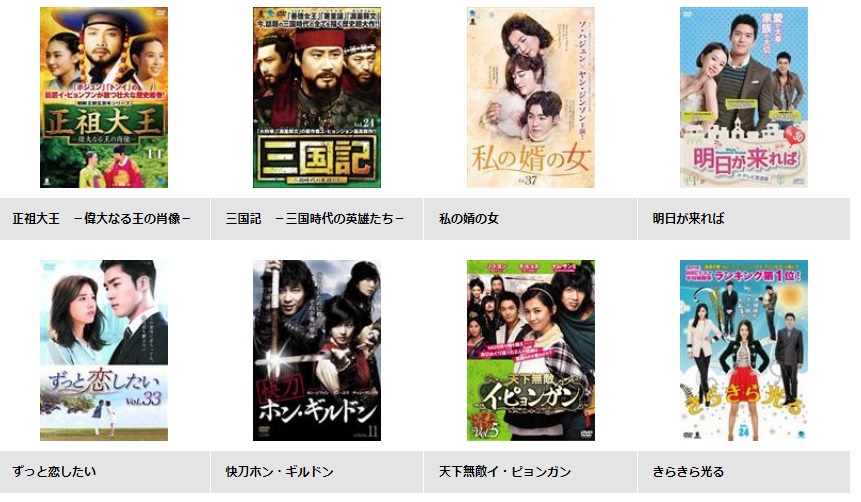Open the 快刀ホン・ギルドン DVD cover
Image resolution: width=861 pixels, height=502 pixels.
tap(317, 351)
